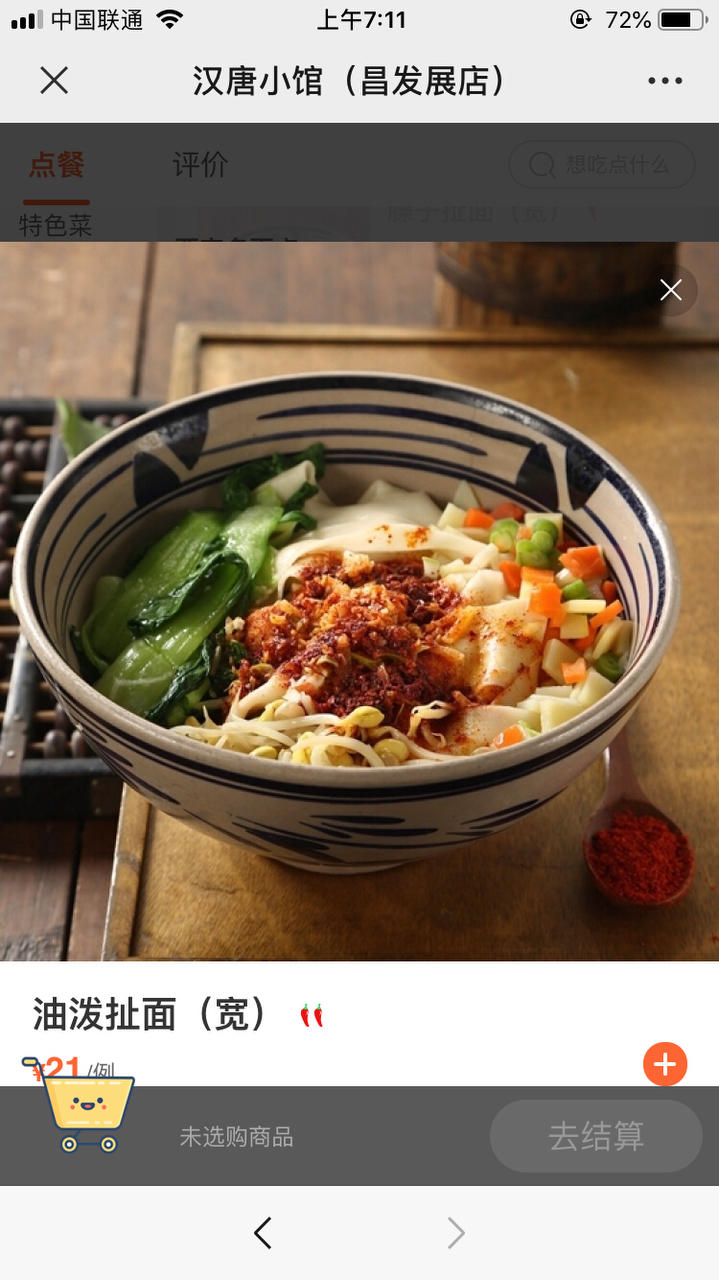Add 油泼扯面（宽）to the cart
719x1280 pixels.
(665, 1064)
